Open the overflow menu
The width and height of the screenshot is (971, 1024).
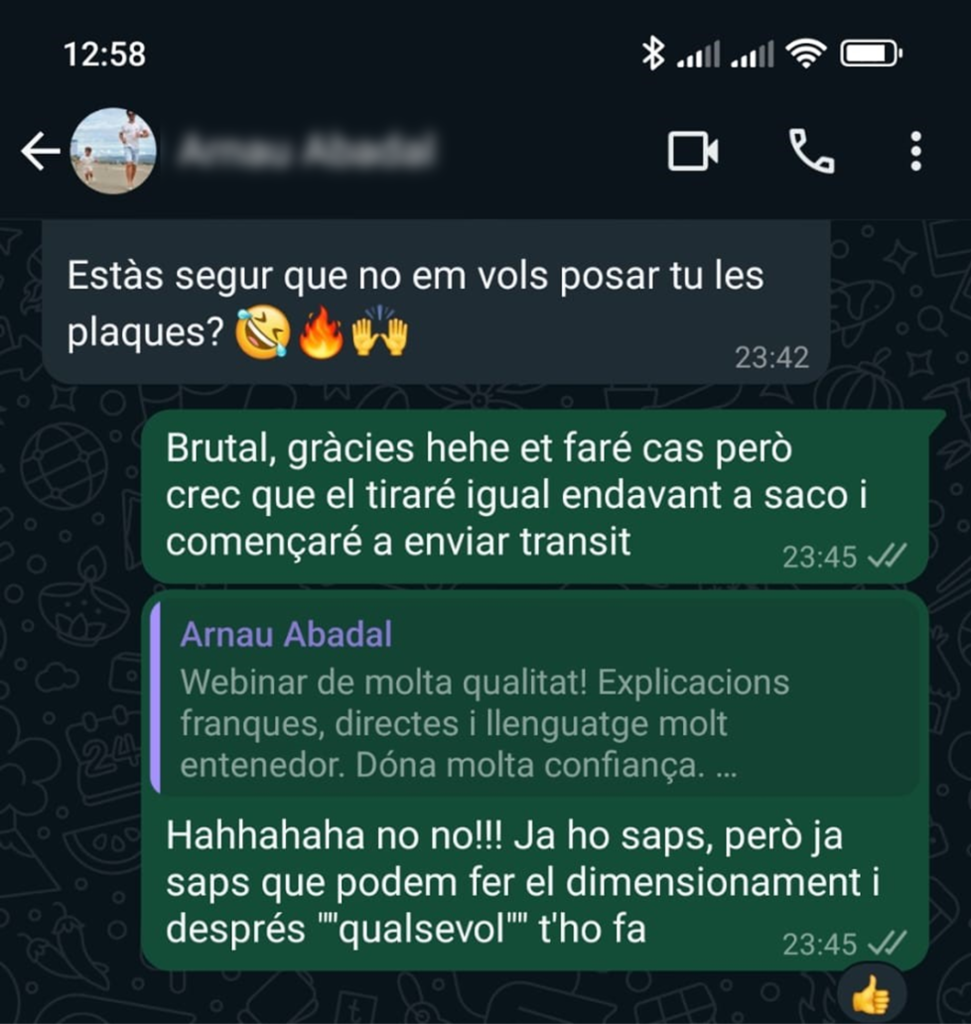(x=916, y=152)
